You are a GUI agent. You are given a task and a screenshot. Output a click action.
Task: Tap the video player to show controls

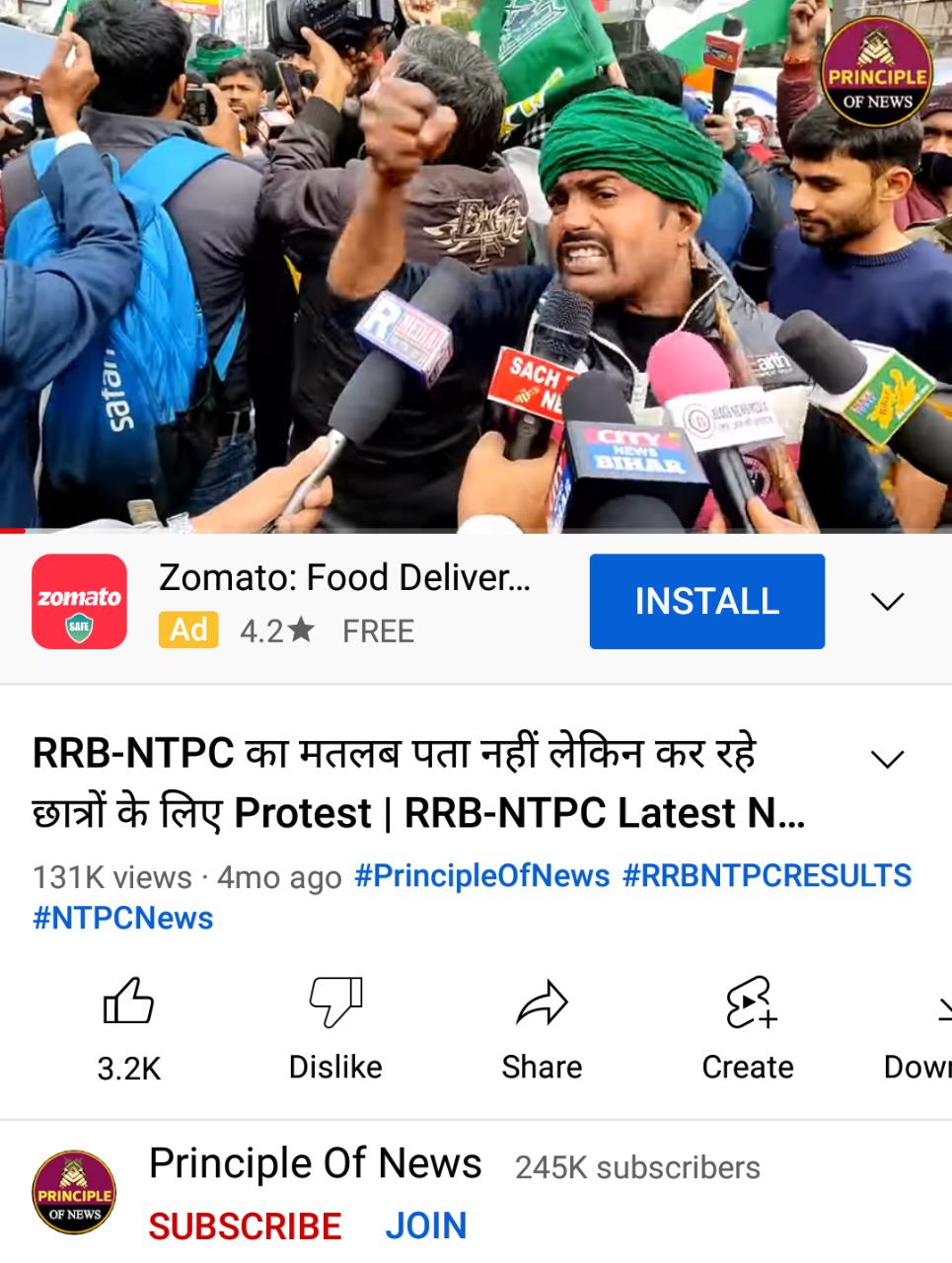pyautogui.click(x=476, y=266)
